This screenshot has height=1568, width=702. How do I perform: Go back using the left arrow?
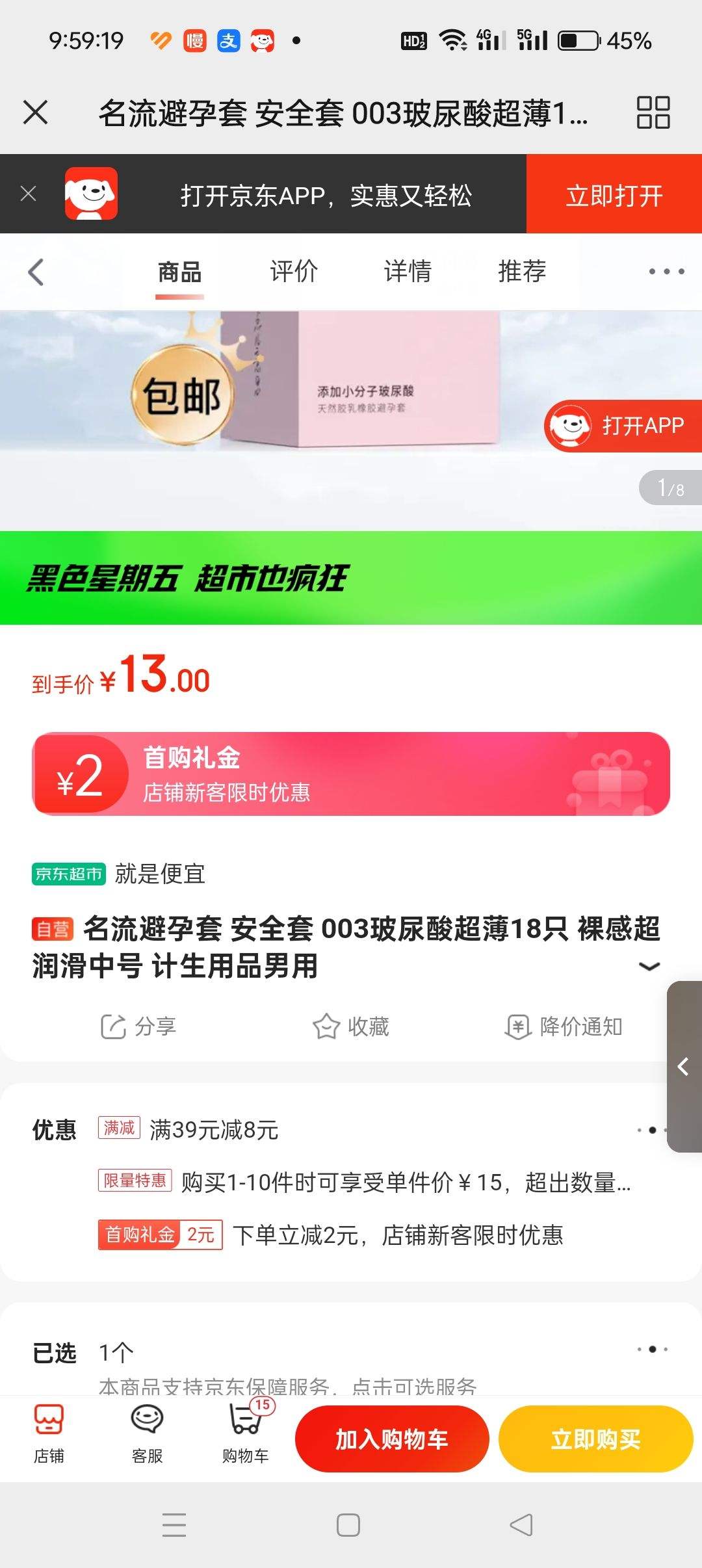click(x=36, y=272)
